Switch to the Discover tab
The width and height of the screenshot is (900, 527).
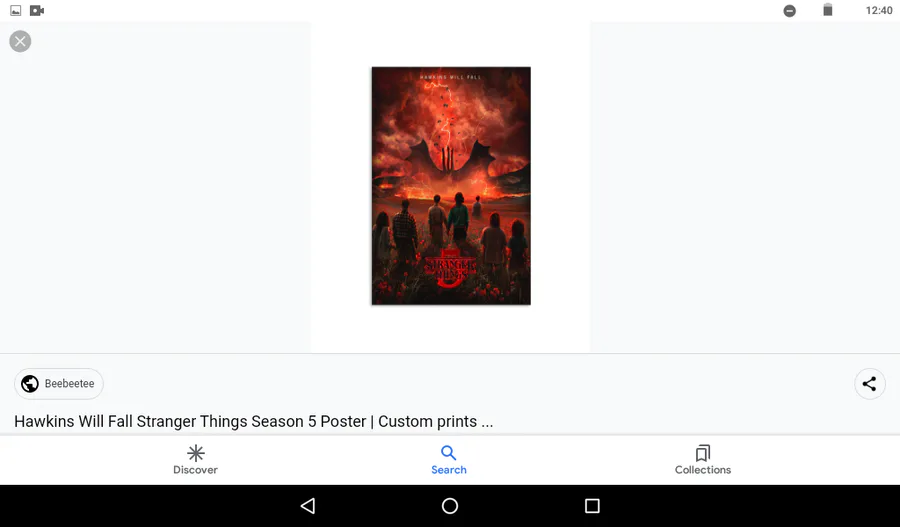tap(195, 460)
